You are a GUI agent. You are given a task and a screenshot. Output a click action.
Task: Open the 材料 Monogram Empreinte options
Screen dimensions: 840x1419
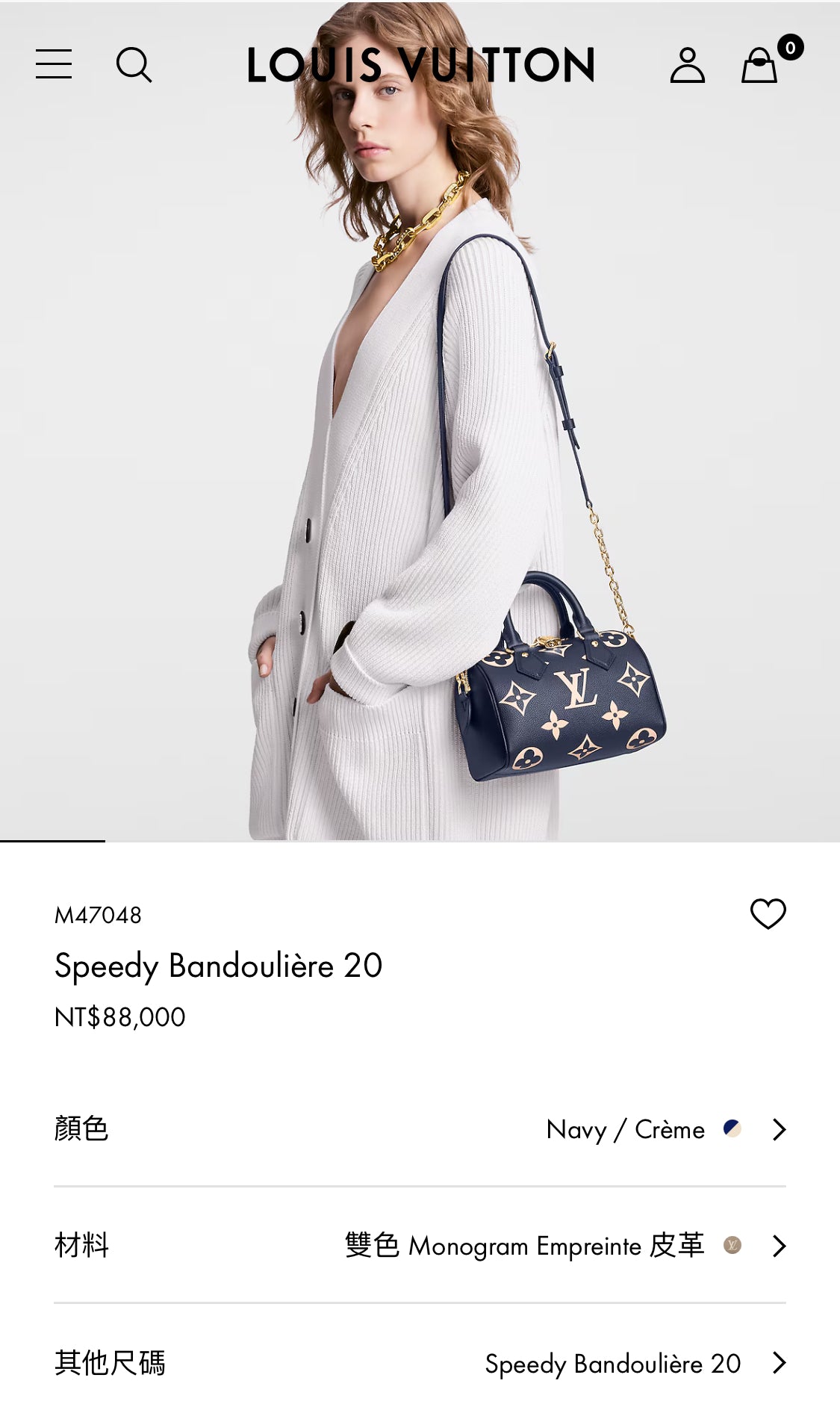coord(420,1246)
